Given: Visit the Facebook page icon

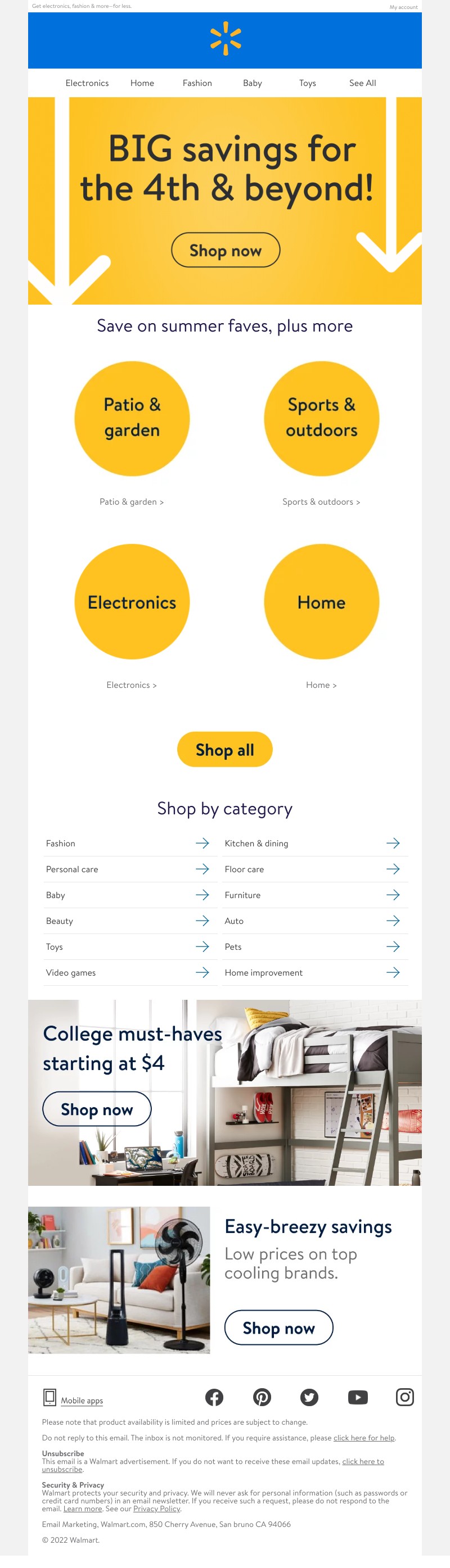Looking at the screenshot, I should coord(214,1397).
